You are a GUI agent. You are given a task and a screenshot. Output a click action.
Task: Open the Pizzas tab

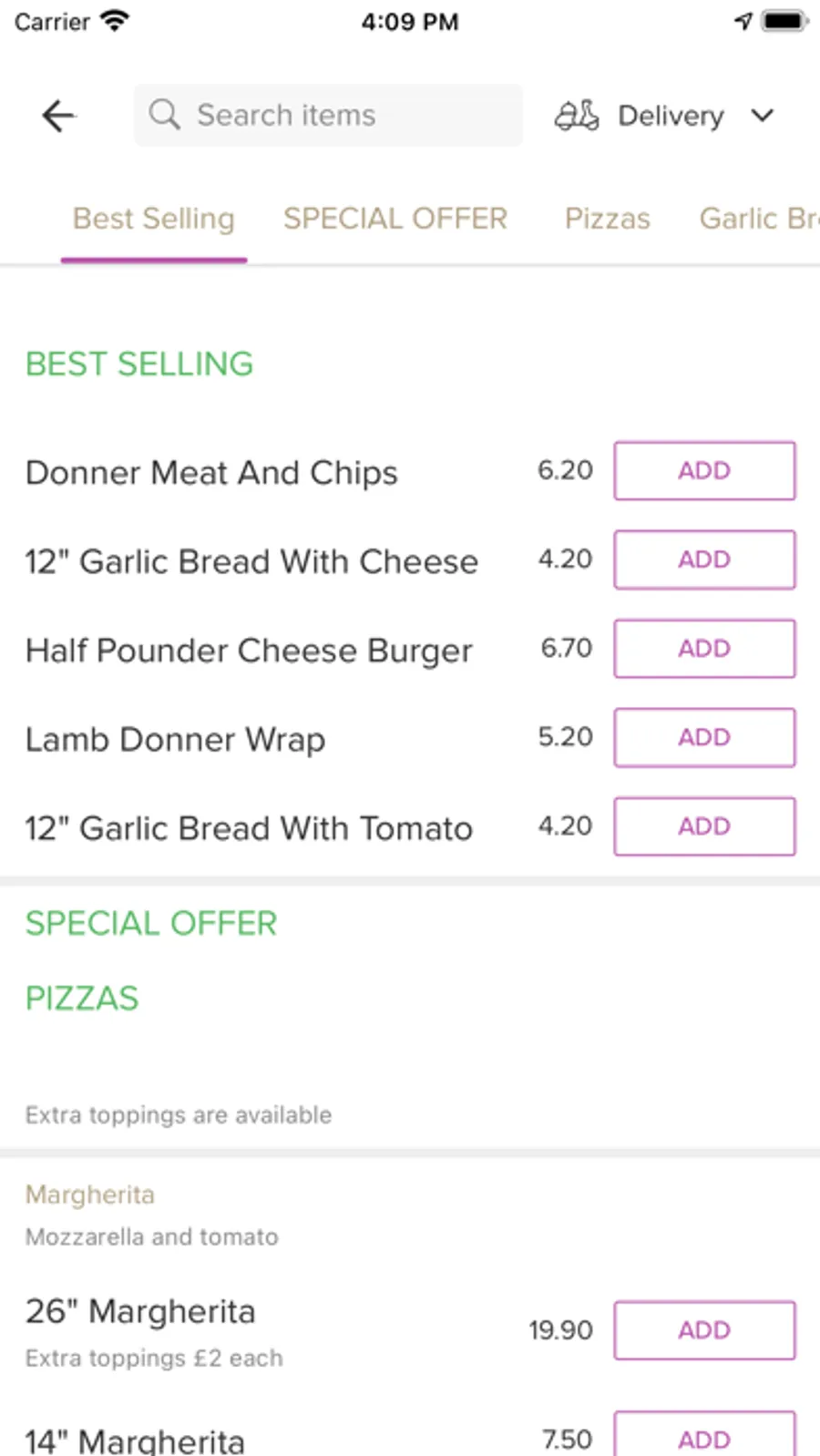point(607,219)
